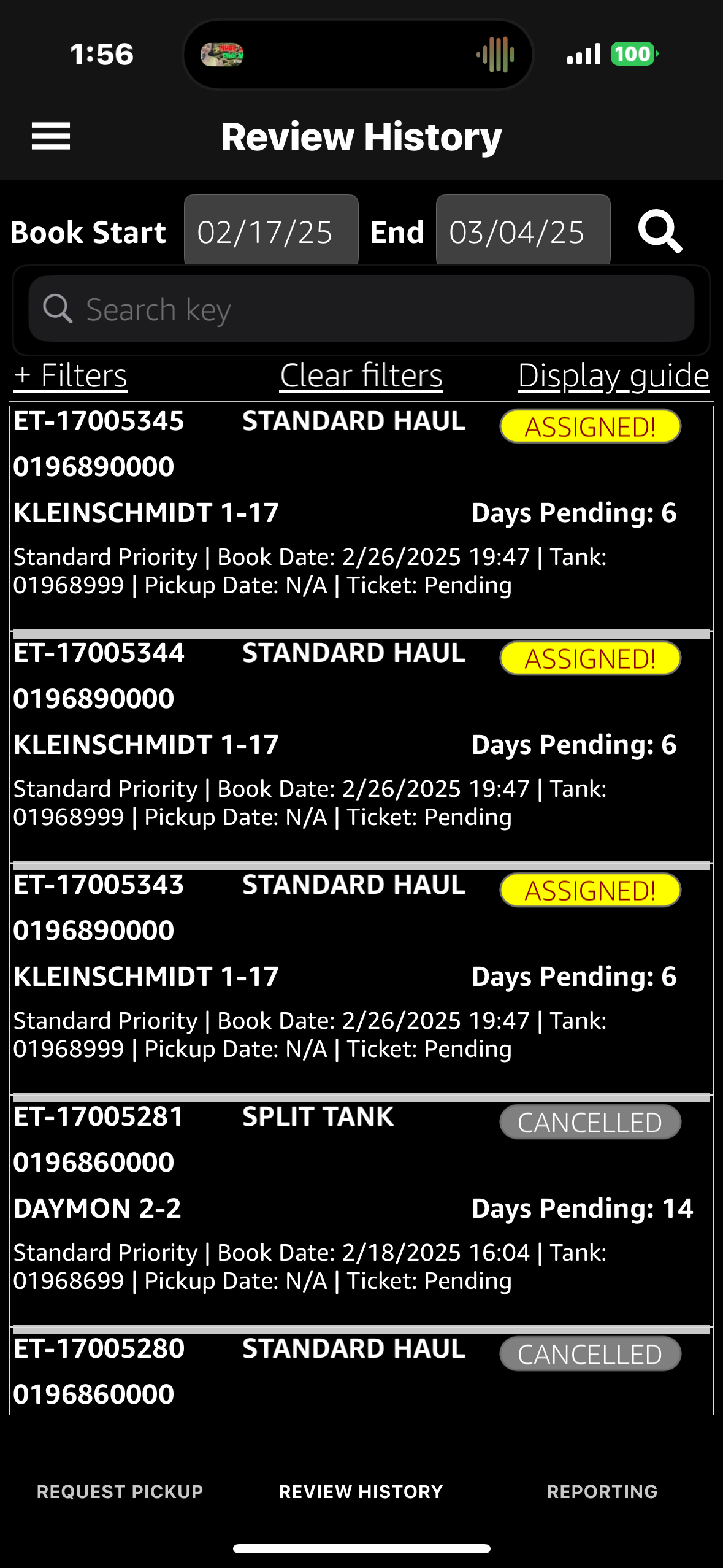Change the End date 03/04/25
The width and height of the screenshot is (723, 1568).
tap(523, 231)
